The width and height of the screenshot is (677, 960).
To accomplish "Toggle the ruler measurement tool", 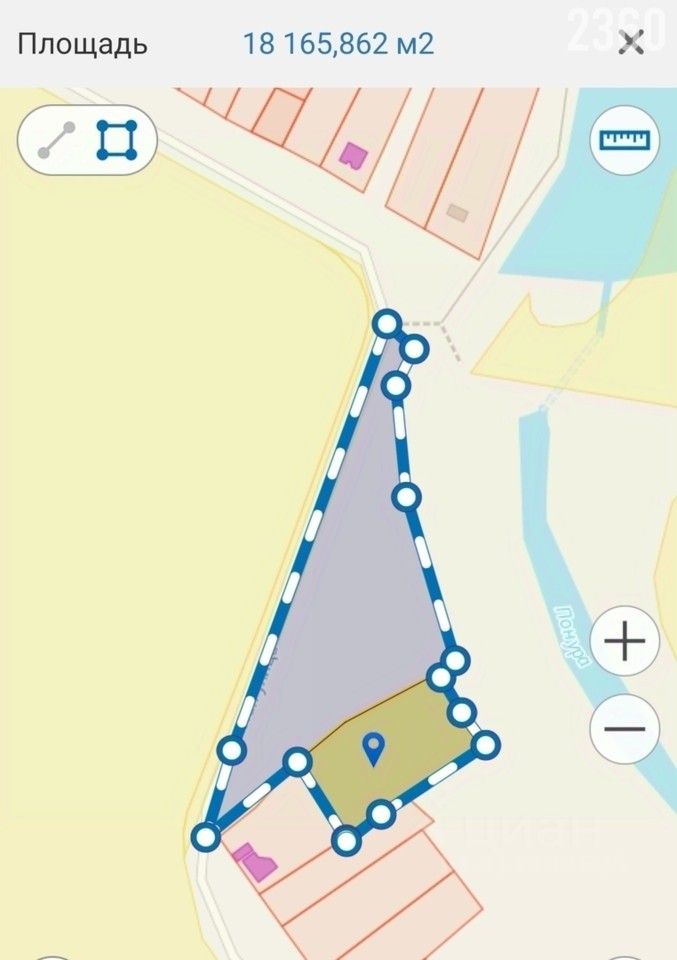I will coord(625,139).
